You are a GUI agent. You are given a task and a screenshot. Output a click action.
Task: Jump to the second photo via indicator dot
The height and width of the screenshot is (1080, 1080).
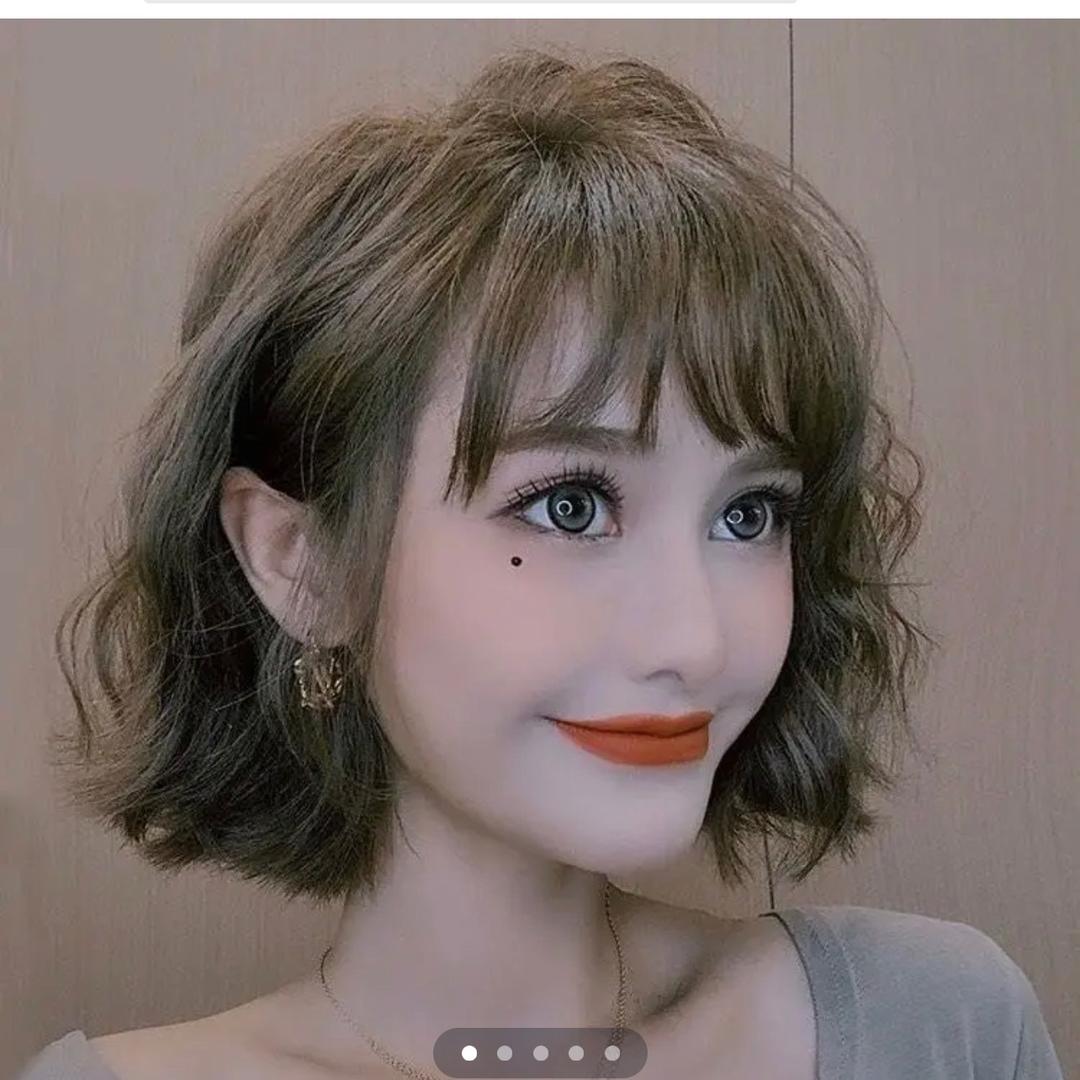505,1053
